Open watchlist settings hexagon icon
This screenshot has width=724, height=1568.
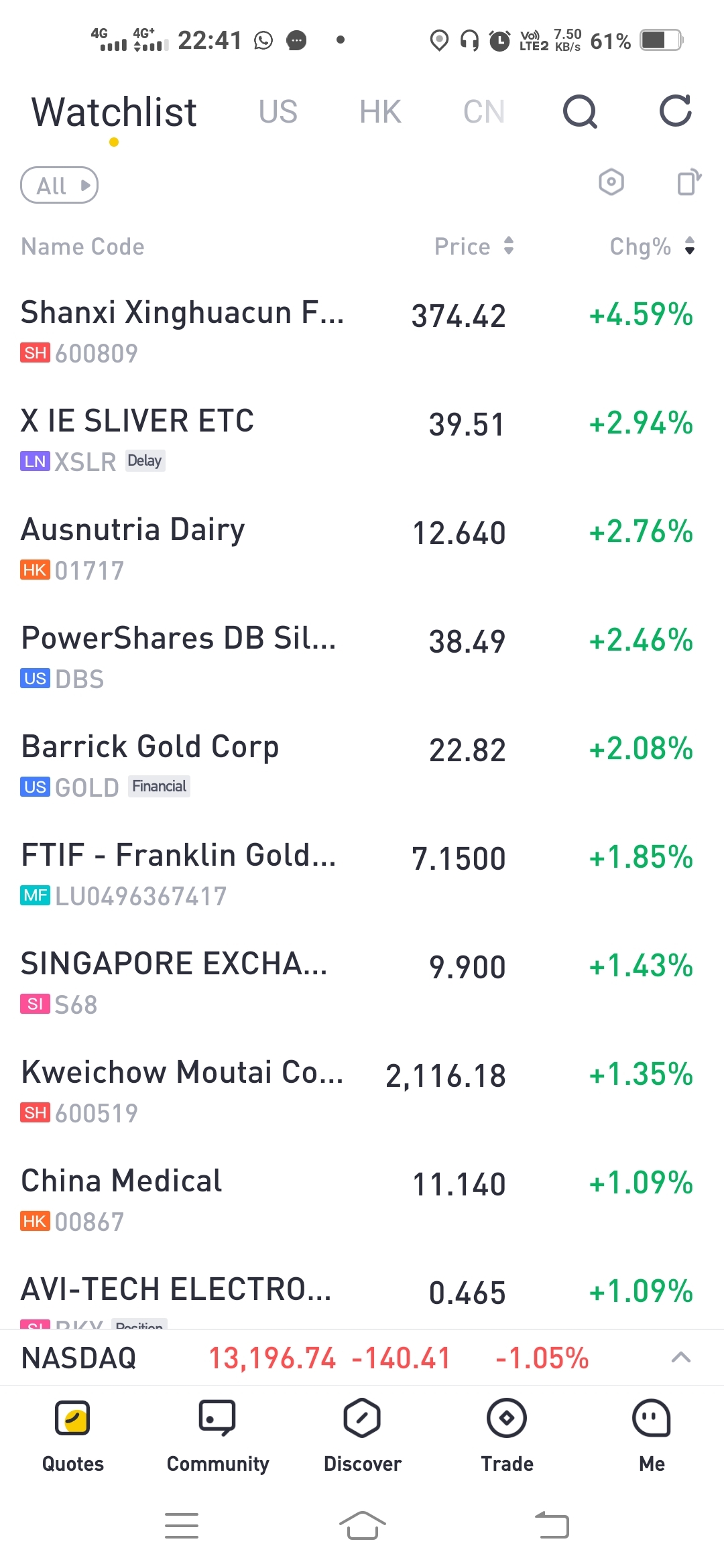coord(611,182)
